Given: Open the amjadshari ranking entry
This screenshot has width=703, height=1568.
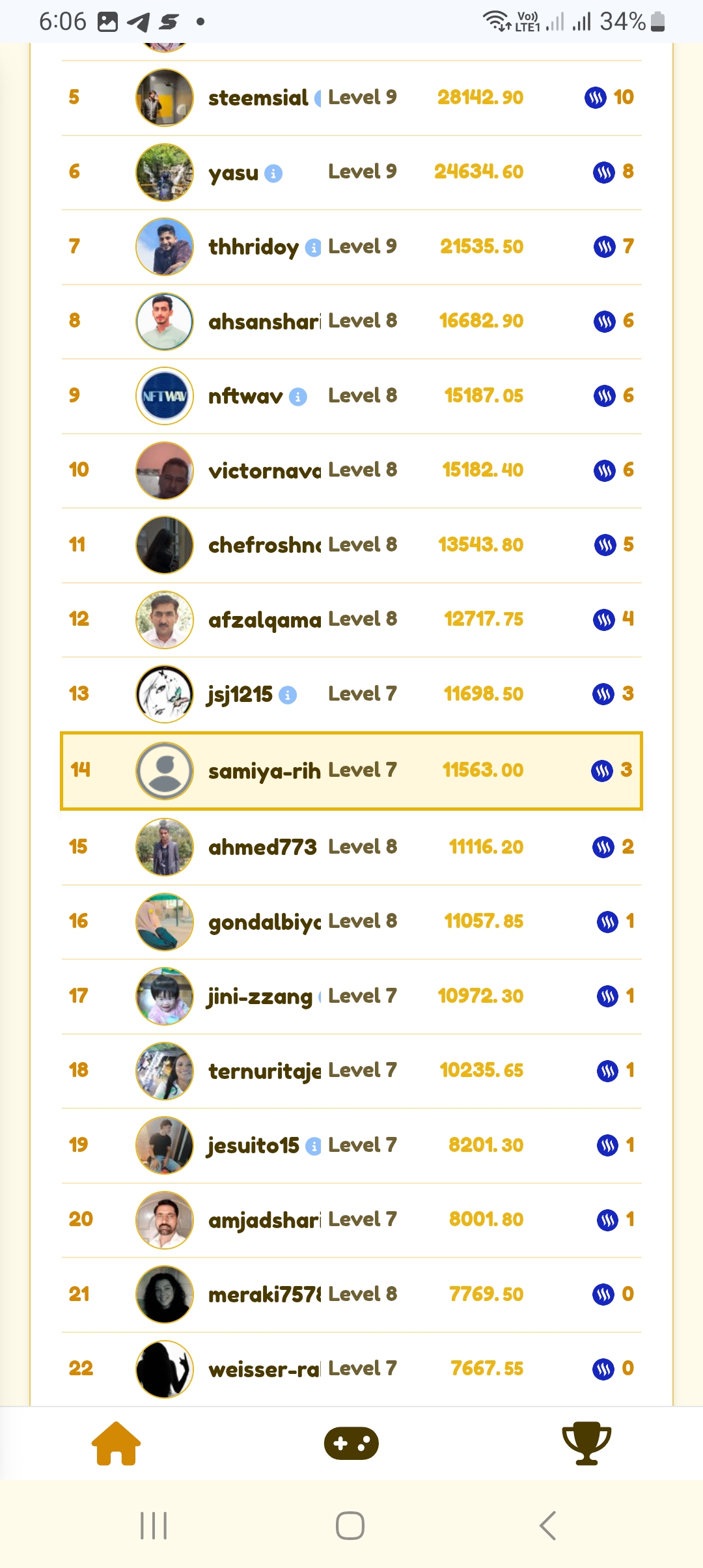Looking at the screenshot, I should click(351, 1220).
